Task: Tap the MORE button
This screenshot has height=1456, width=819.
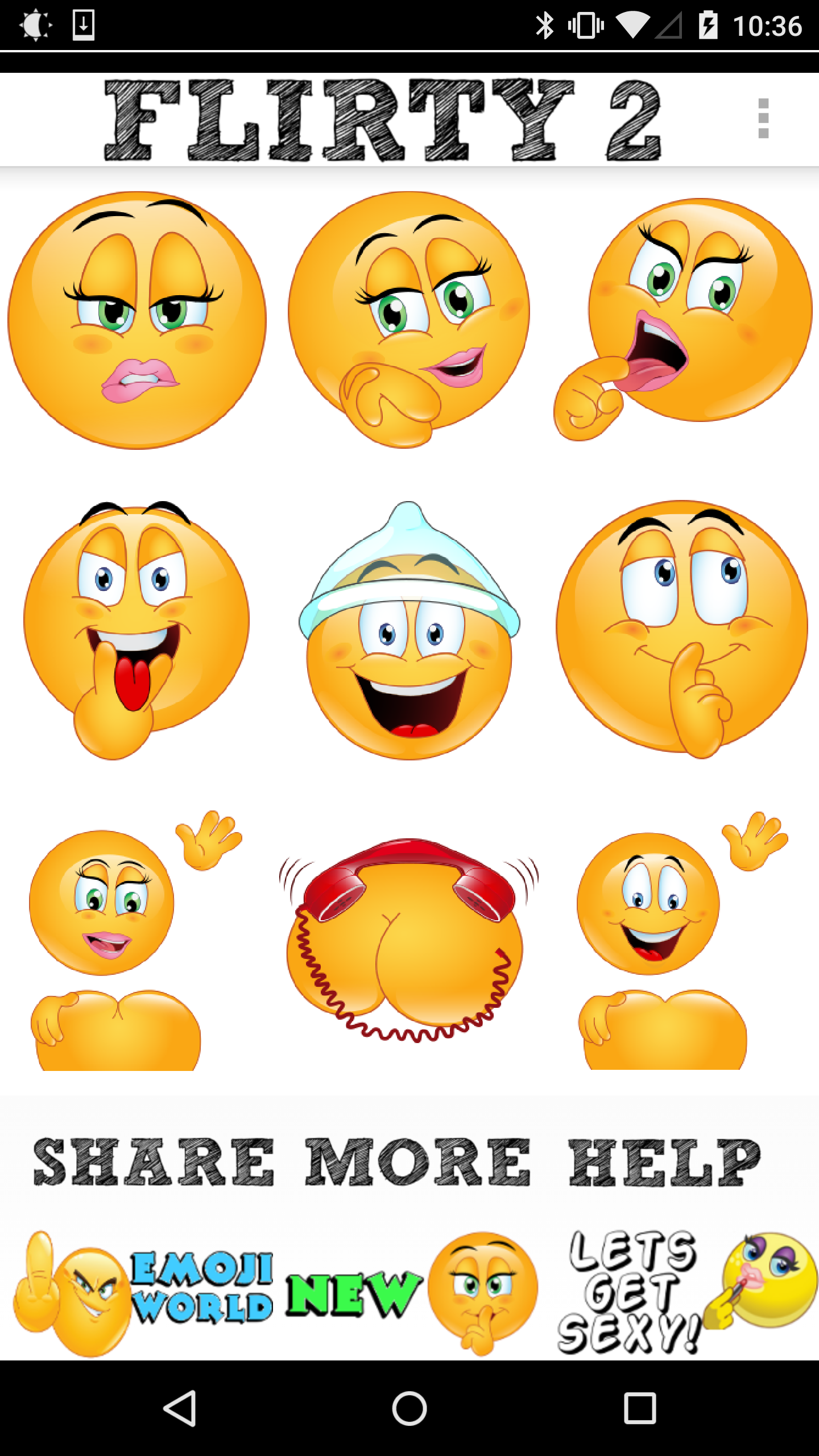Action: 419,1162
